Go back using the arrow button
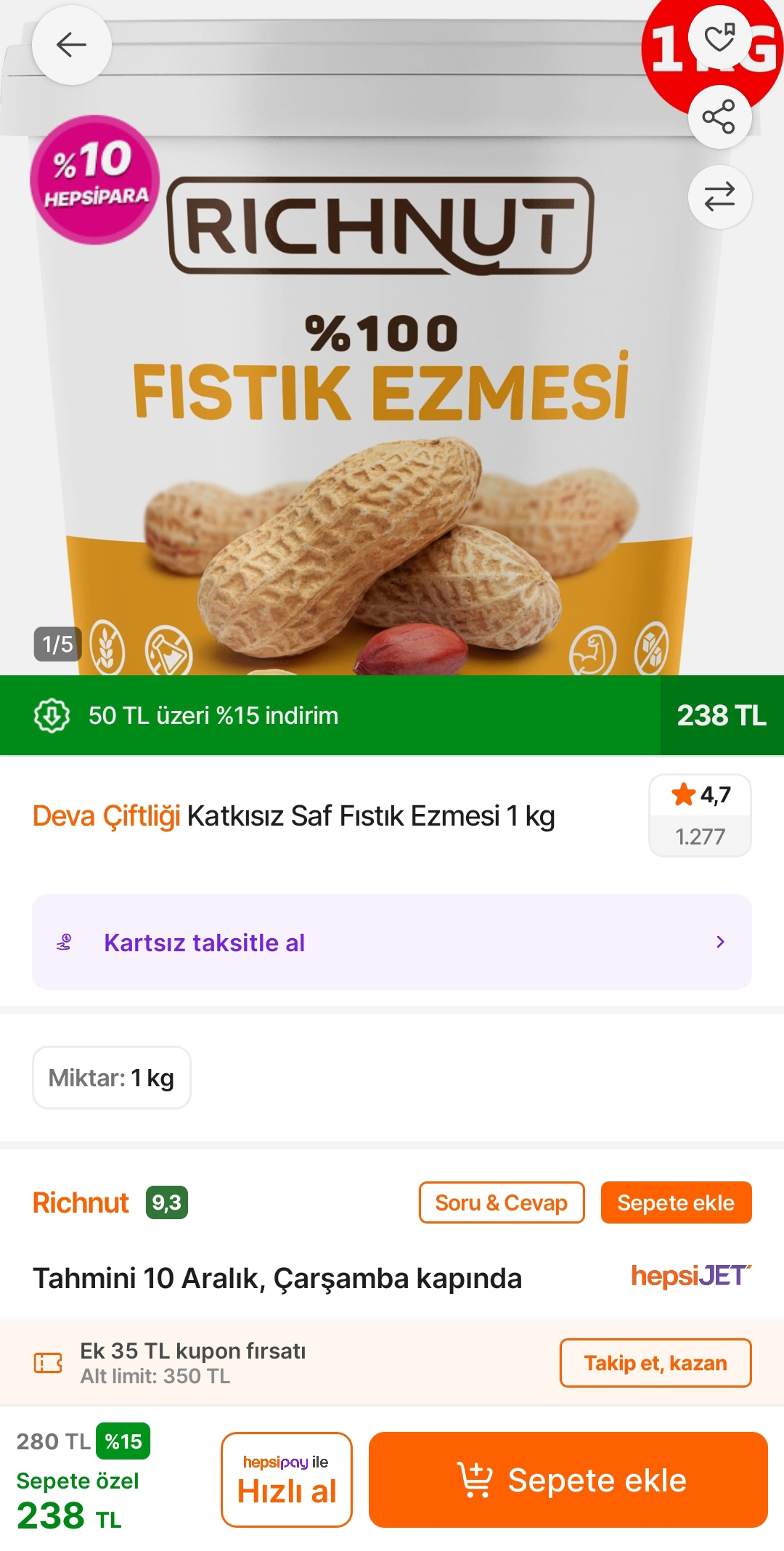The height and width of the screenshot is (1551, 784). (x=71, y=45)
